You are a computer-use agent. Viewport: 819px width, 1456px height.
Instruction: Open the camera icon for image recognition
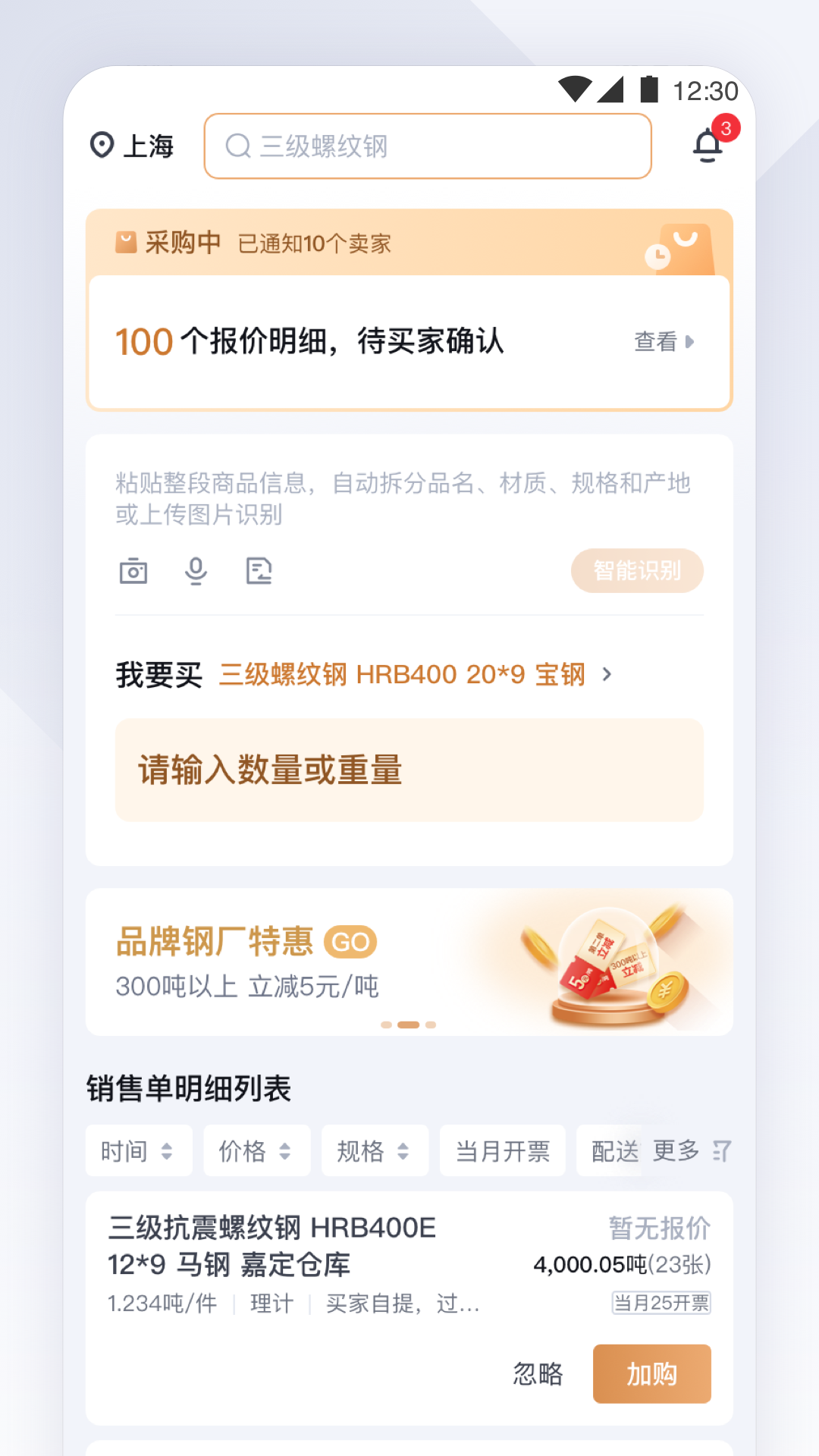133,570
